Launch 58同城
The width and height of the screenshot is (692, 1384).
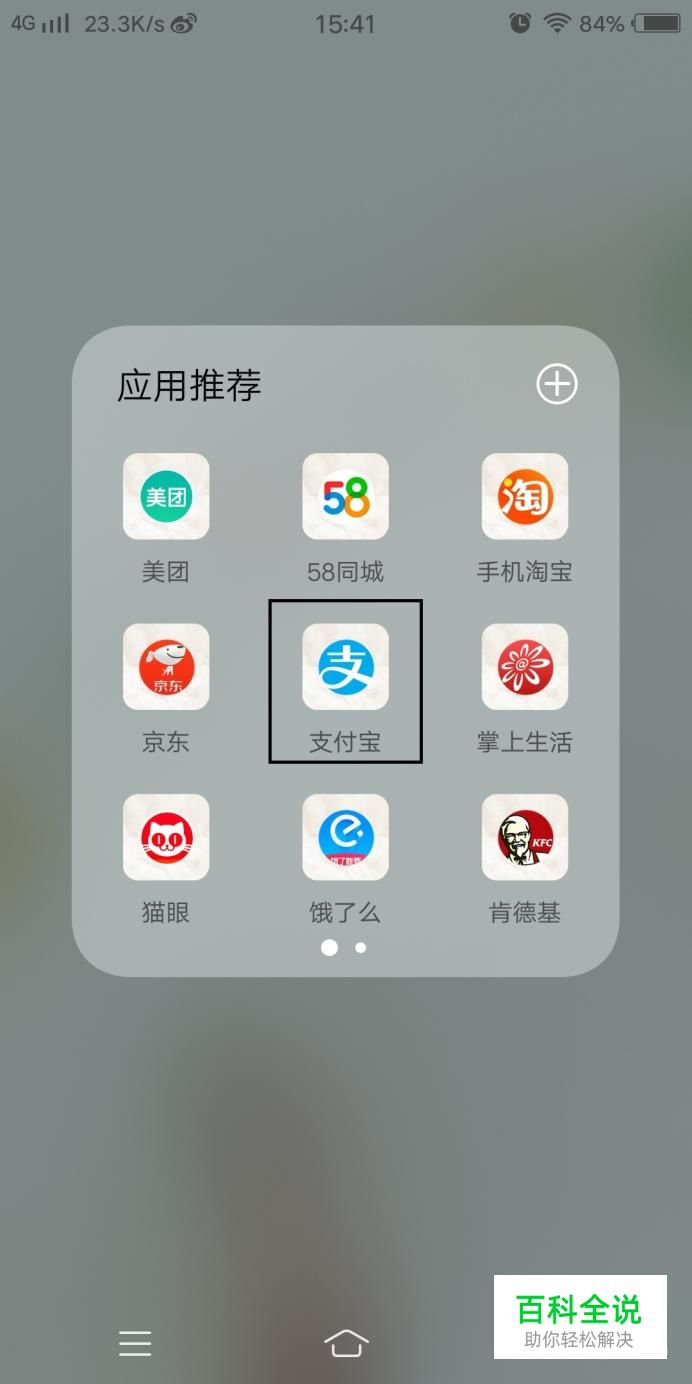pyautogui.click(x=345, y=497)
